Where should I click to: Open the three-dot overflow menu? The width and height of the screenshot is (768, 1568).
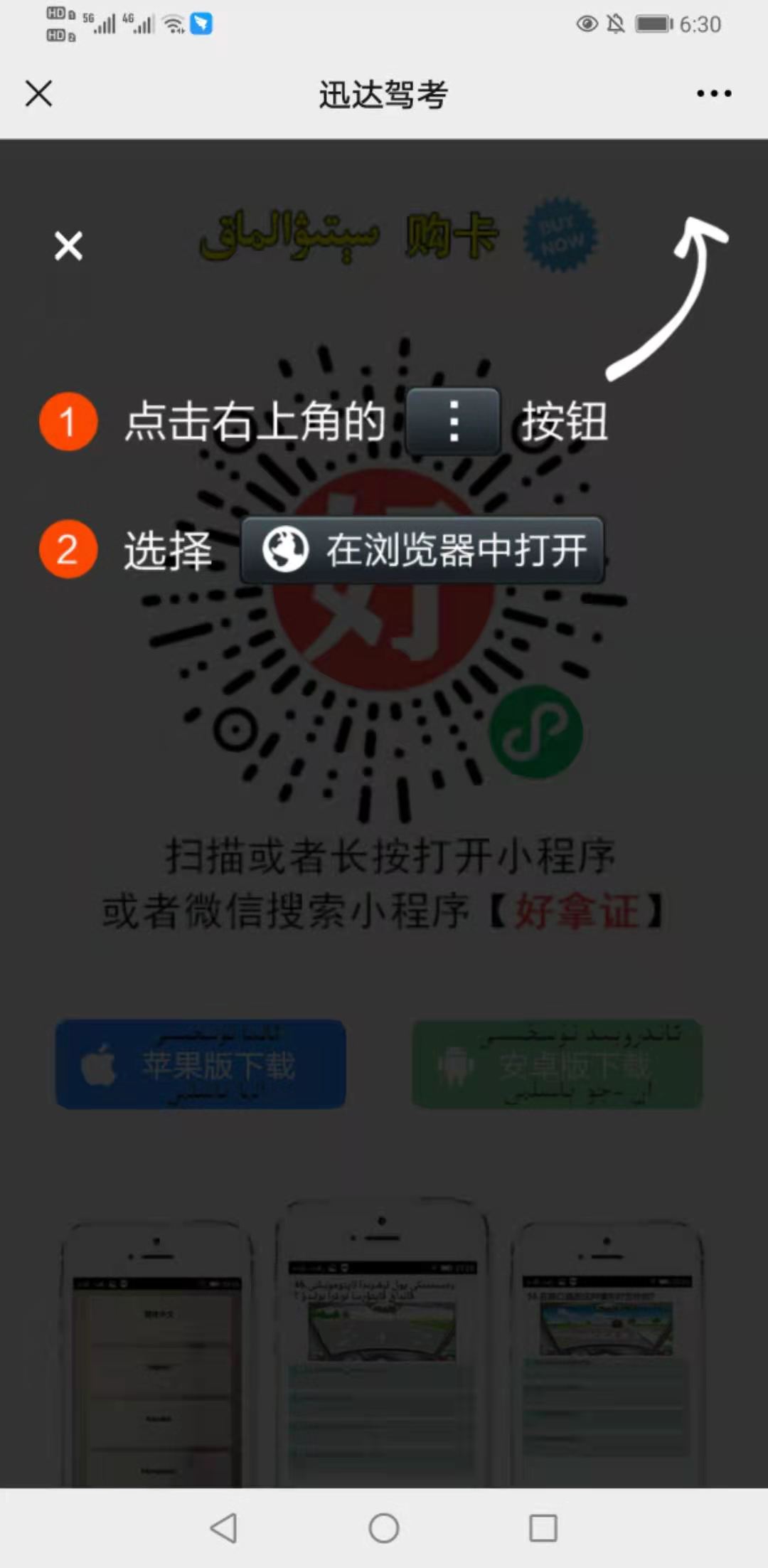713,93
